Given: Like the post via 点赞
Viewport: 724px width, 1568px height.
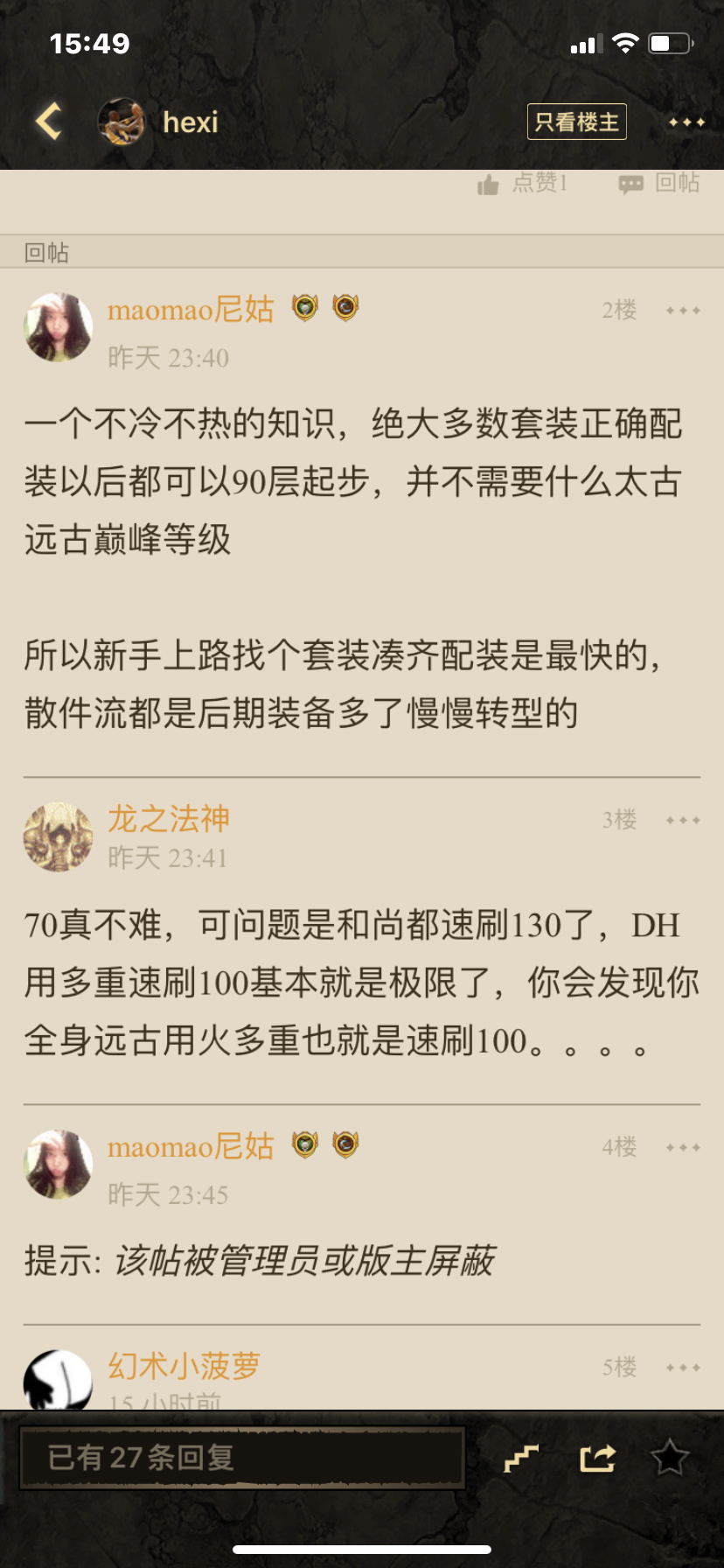Looking at the screenshot, I should [523, 183].
